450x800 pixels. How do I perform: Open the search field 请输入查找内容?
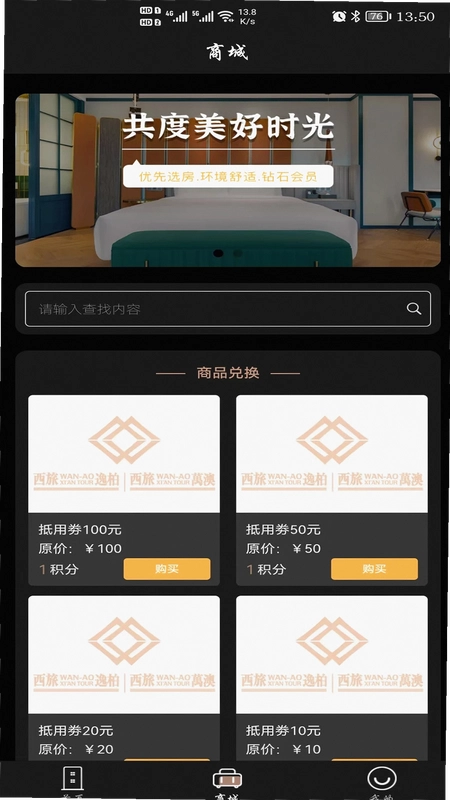228,309
